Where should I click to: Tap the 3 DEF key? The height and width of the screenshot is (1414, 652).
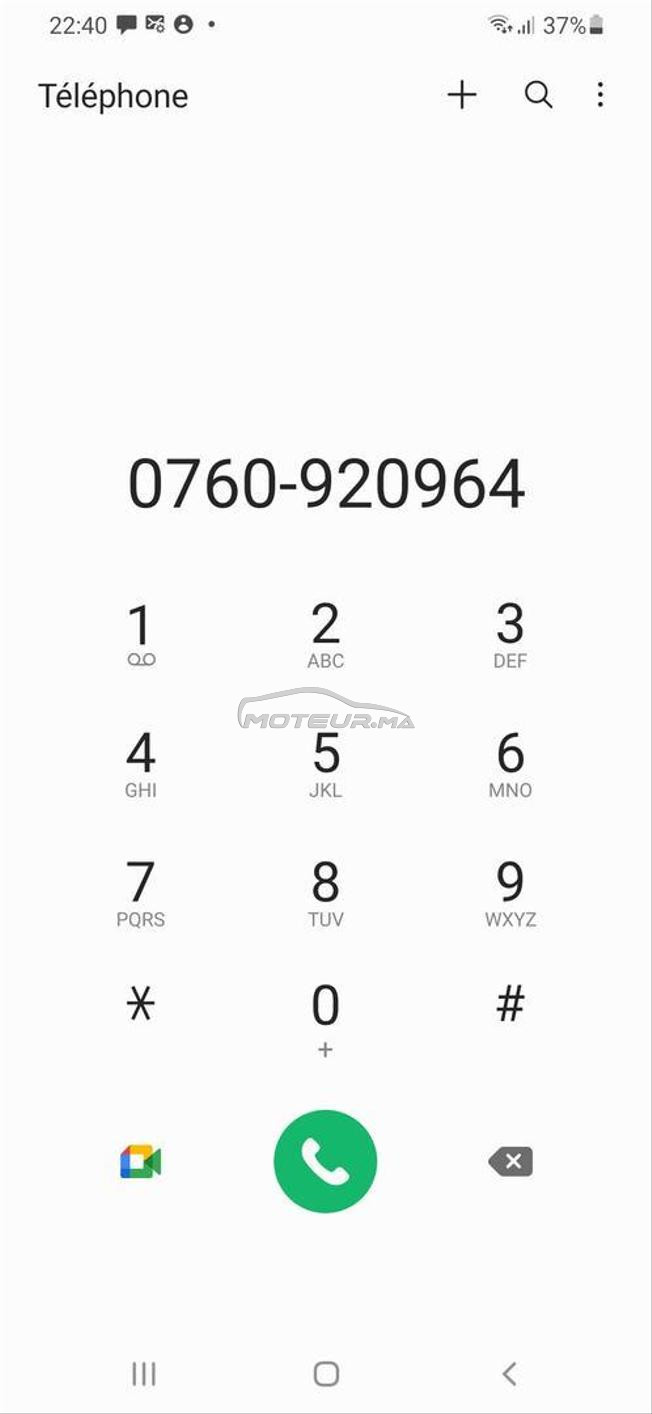pos(510,635)
